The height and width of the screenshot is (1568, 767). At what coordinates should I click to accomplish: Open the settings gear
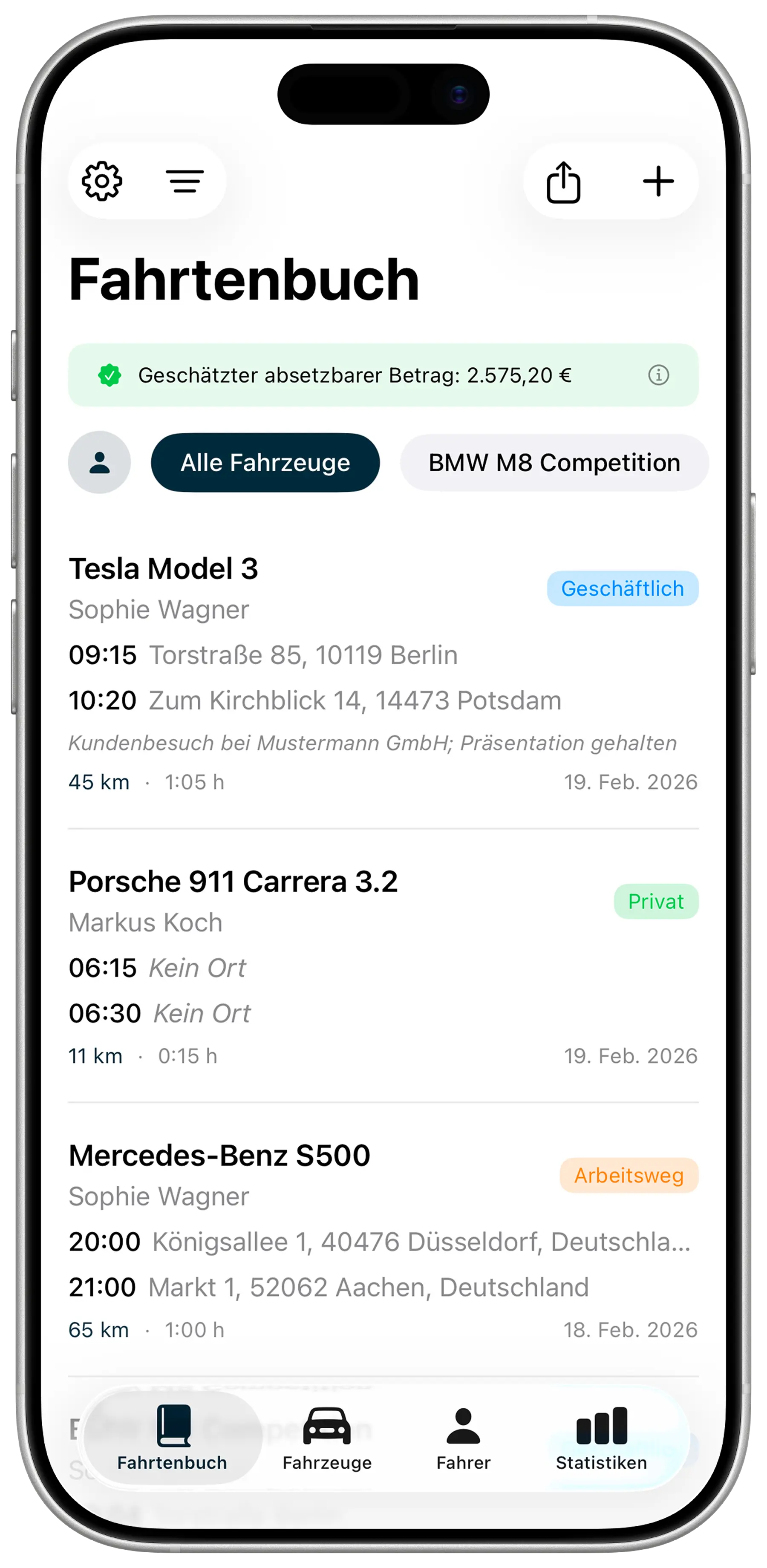[x=102, y=182]
